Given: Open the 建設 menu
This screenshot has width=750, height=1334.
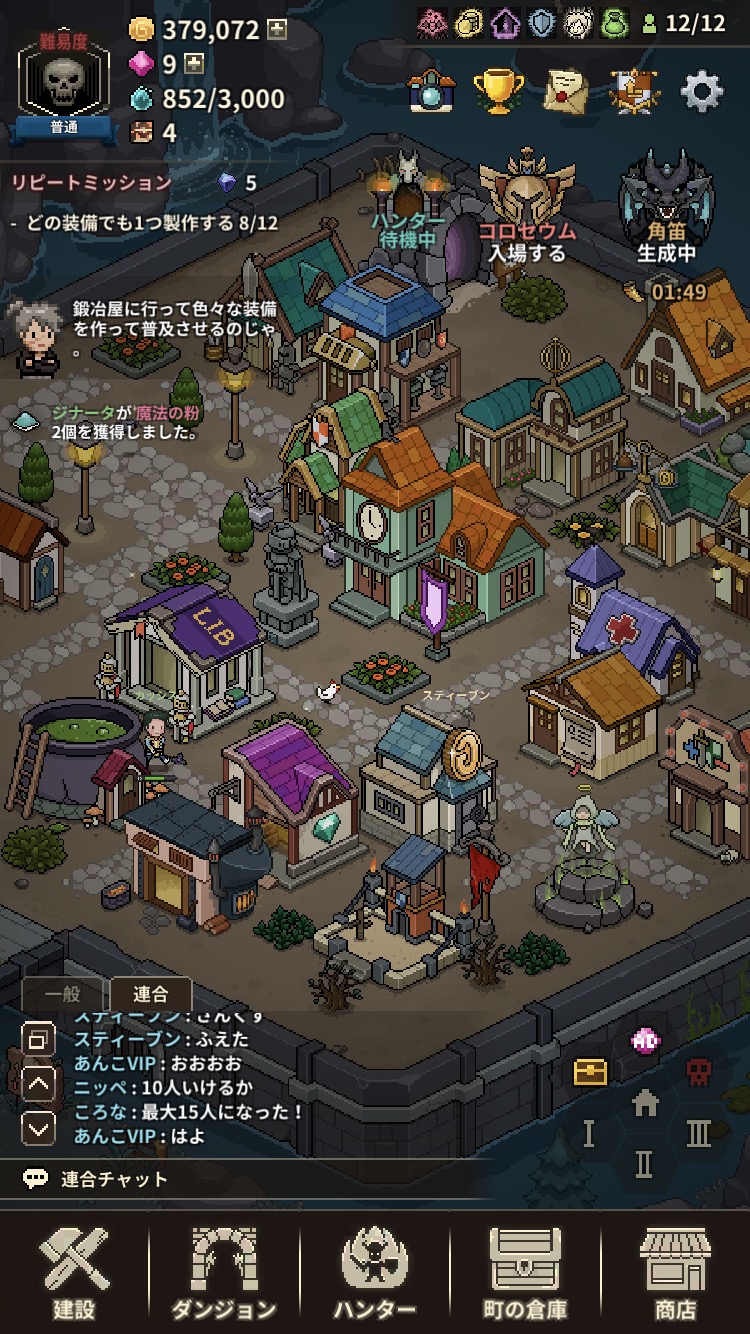Looking at the screenshot, I should point(74,1272).
